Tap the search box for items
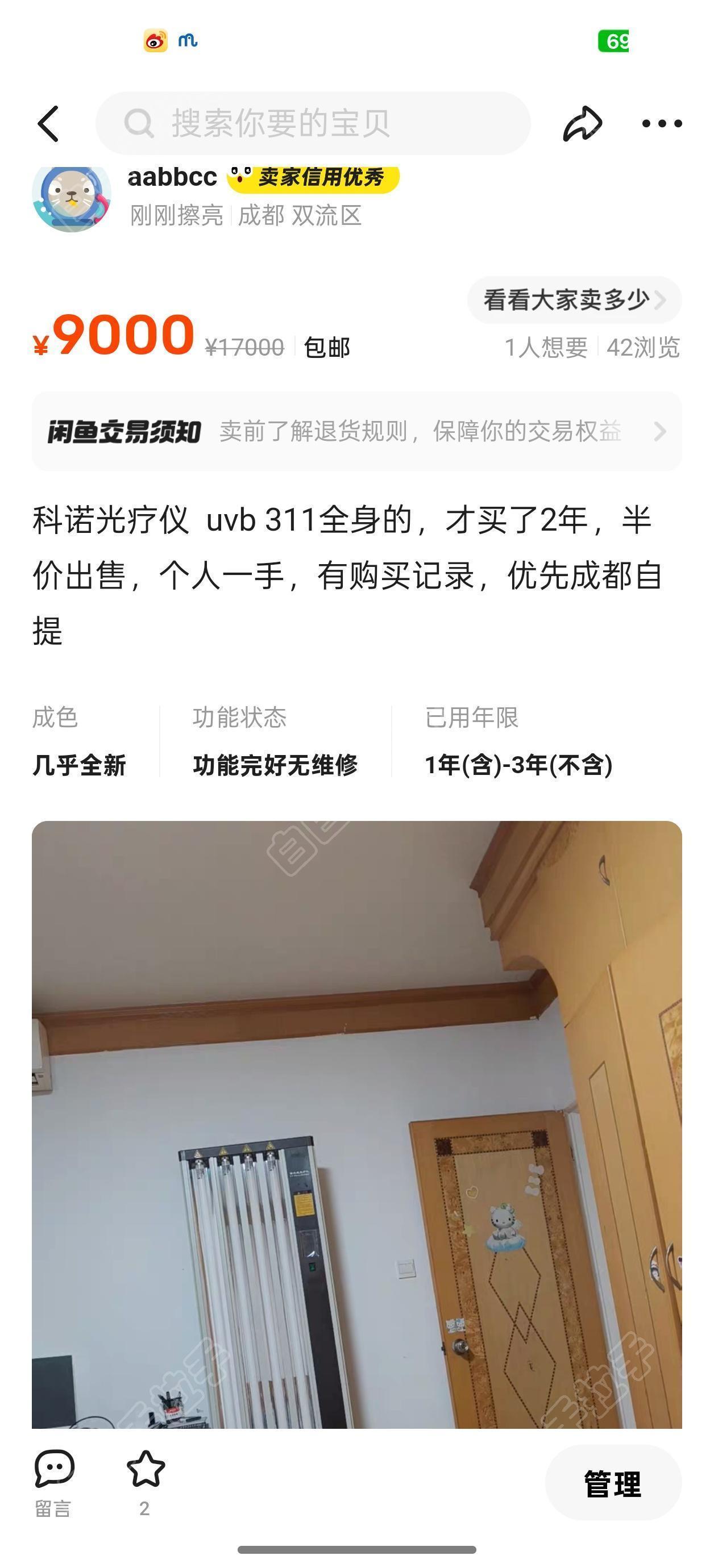 click(x=313, y=124)
